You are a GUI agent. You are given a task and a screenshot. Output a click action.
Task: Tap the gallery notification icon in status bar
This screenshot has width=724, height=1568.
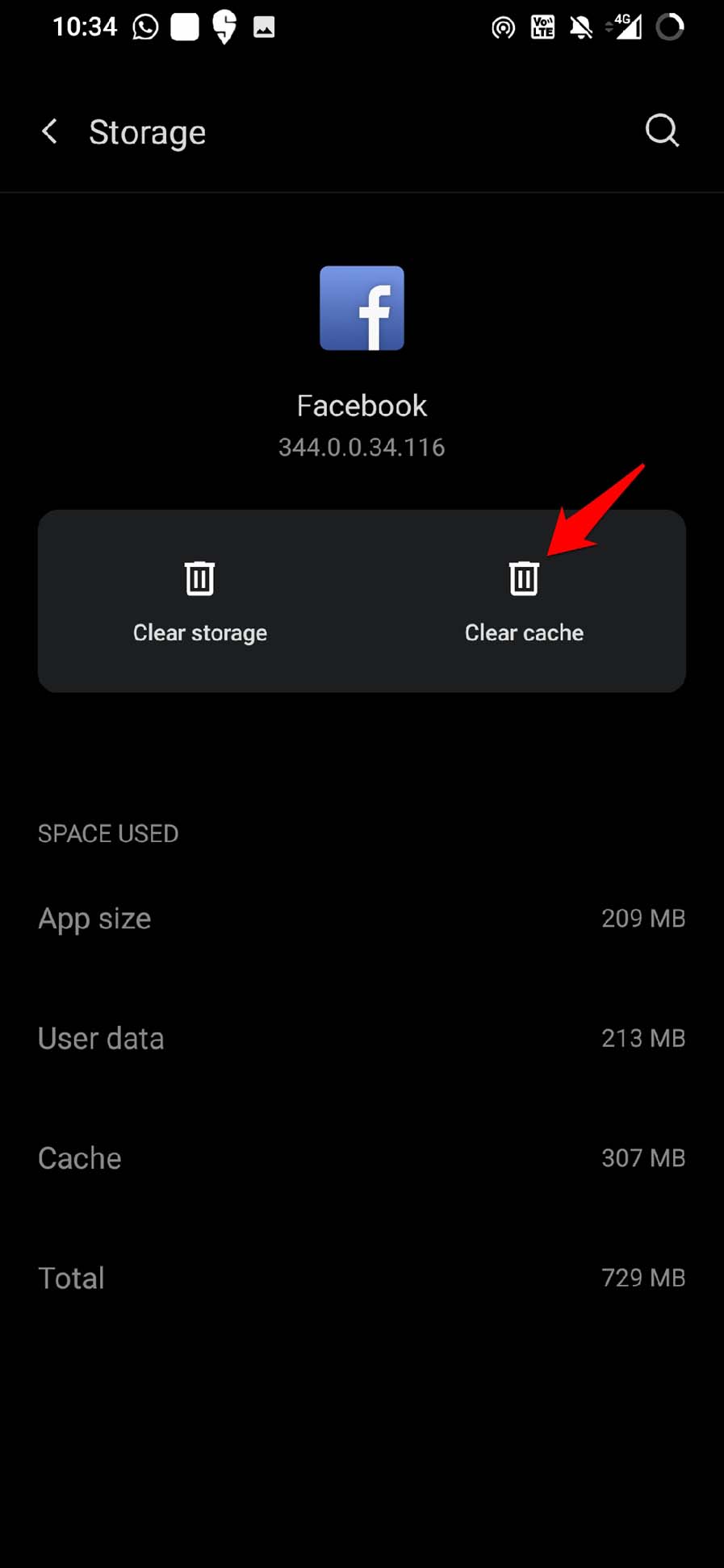264,27
